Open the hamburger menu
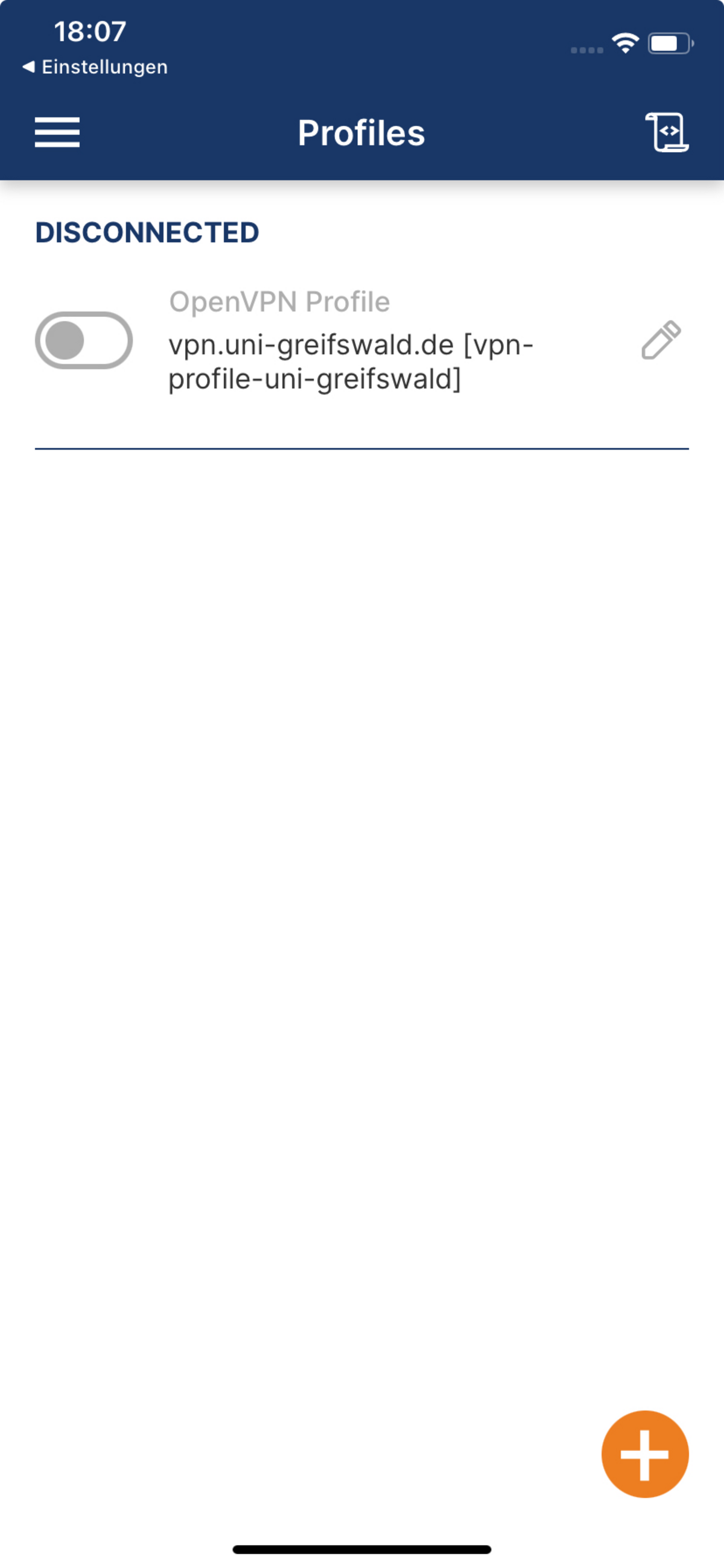This screenshot has height=1568, width=724. pyautogui.click(x=57, y=132)
